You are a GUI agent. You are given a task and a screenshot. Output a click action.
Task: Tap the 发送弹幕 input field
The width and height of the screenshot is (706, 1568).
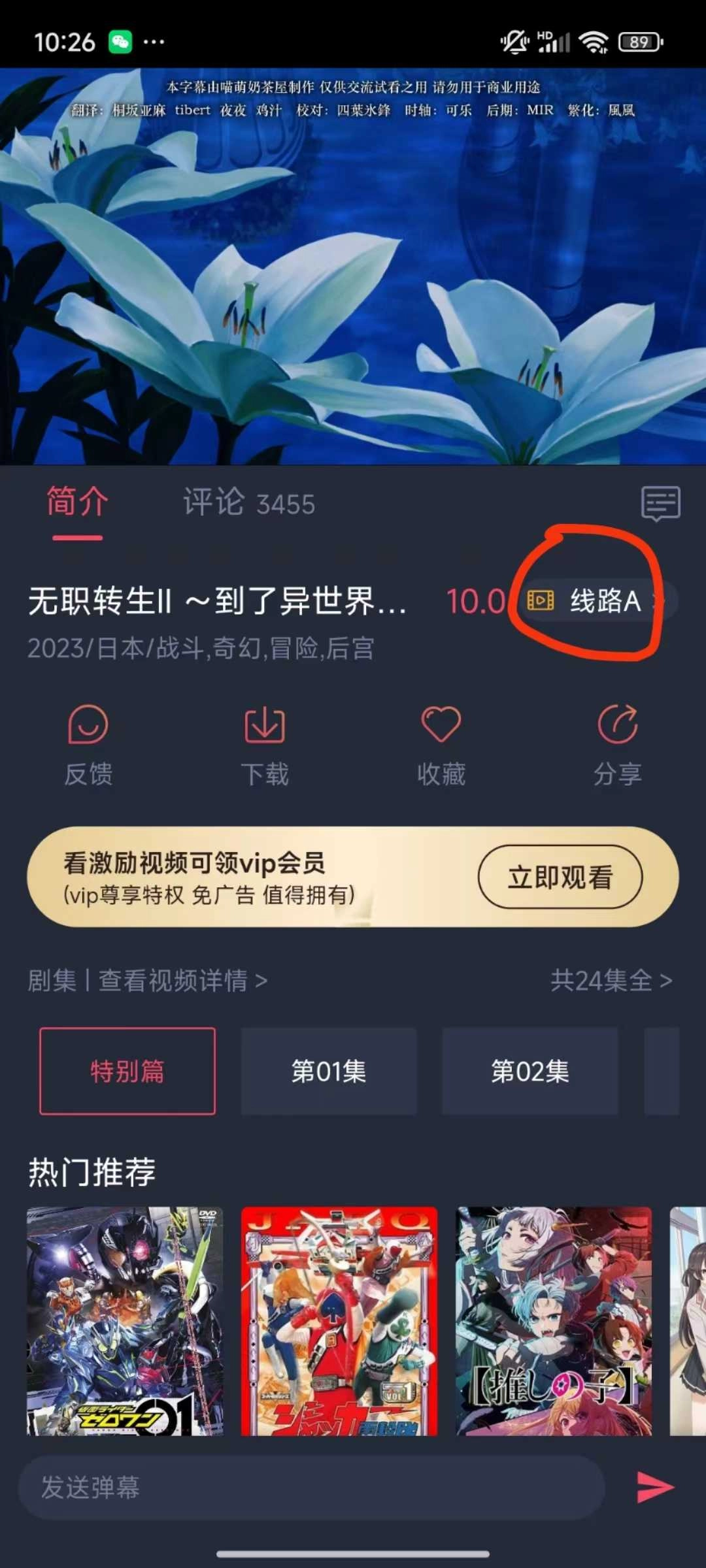(x=311, y=1488)
